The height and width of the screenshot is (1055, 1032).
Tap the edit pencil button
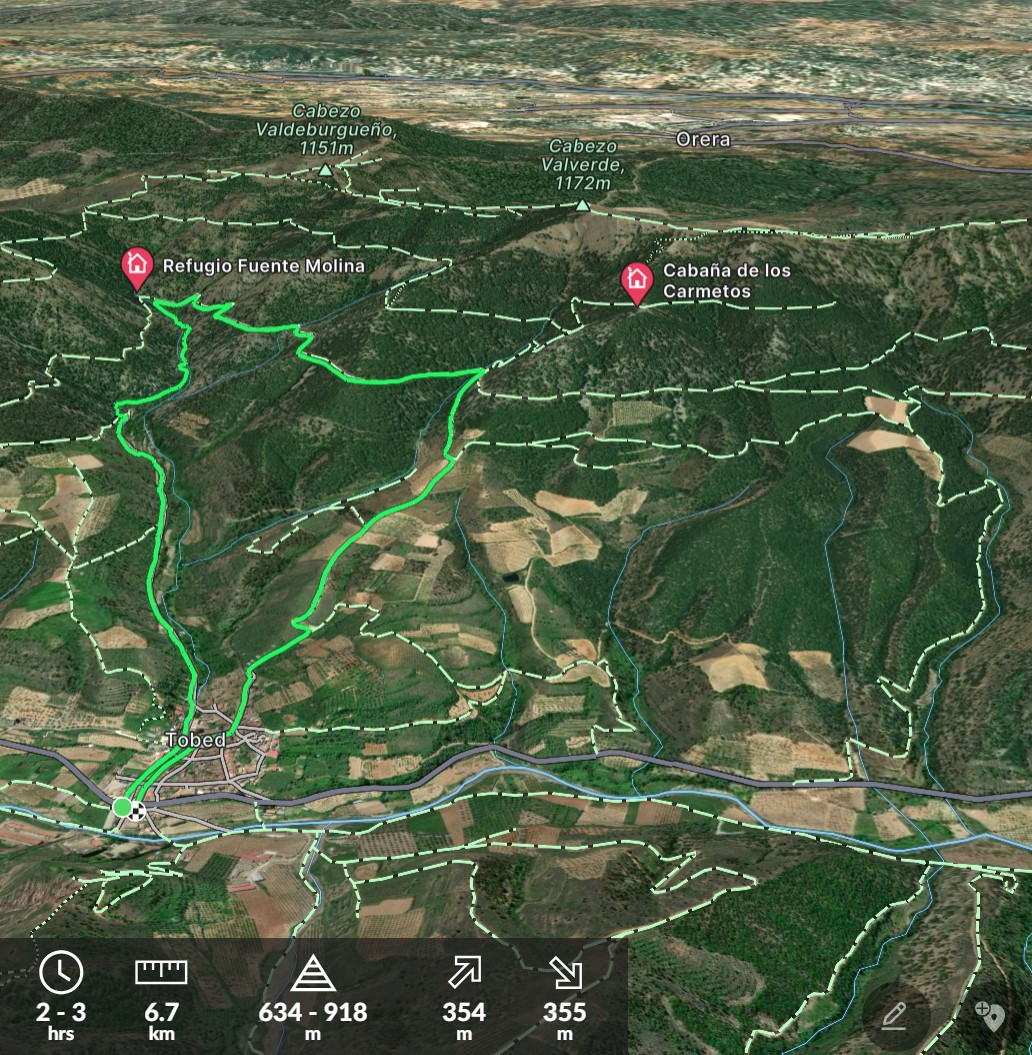[894, 1017]
